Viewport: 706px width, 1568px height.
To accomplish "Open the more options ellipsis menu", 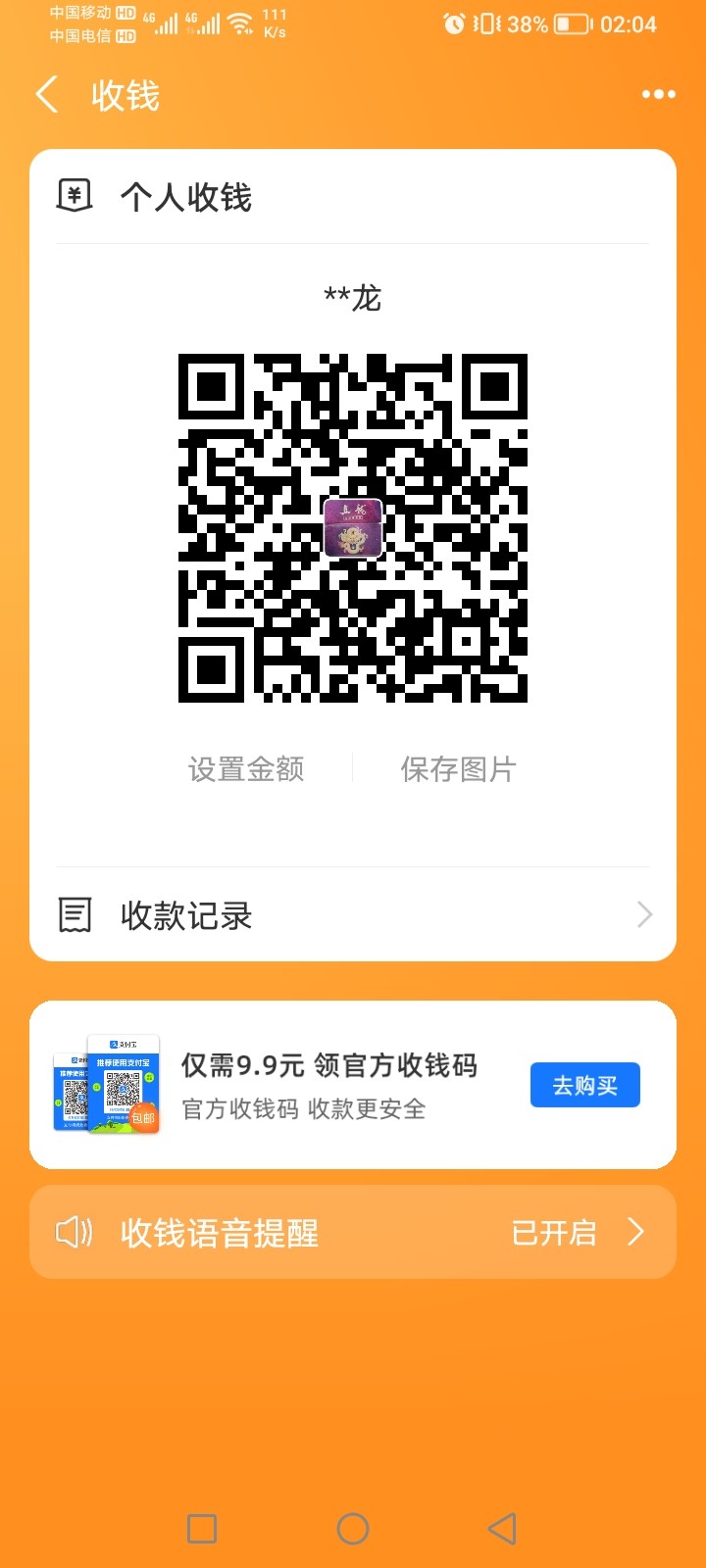I will 656,94.
